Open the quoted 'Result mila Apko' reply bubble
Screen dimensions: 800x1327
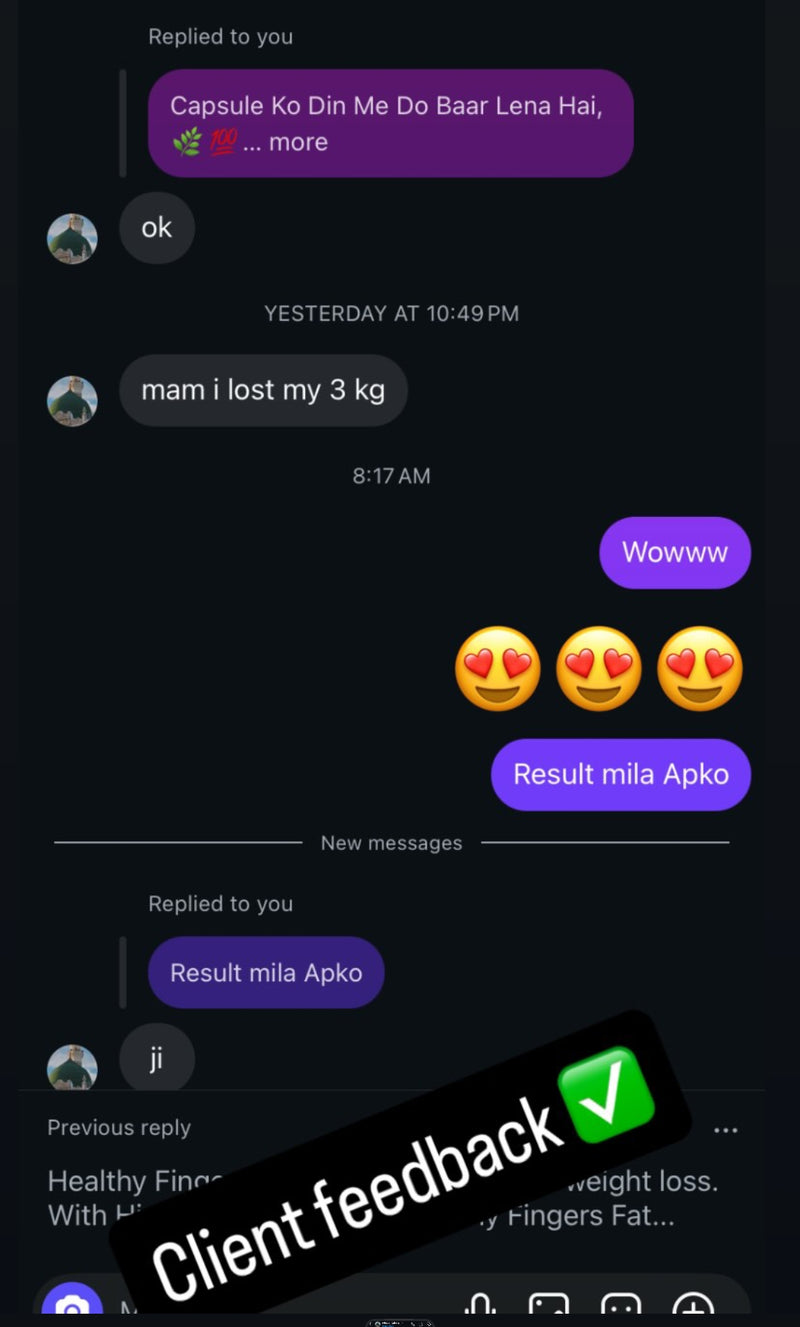point(266,972)
